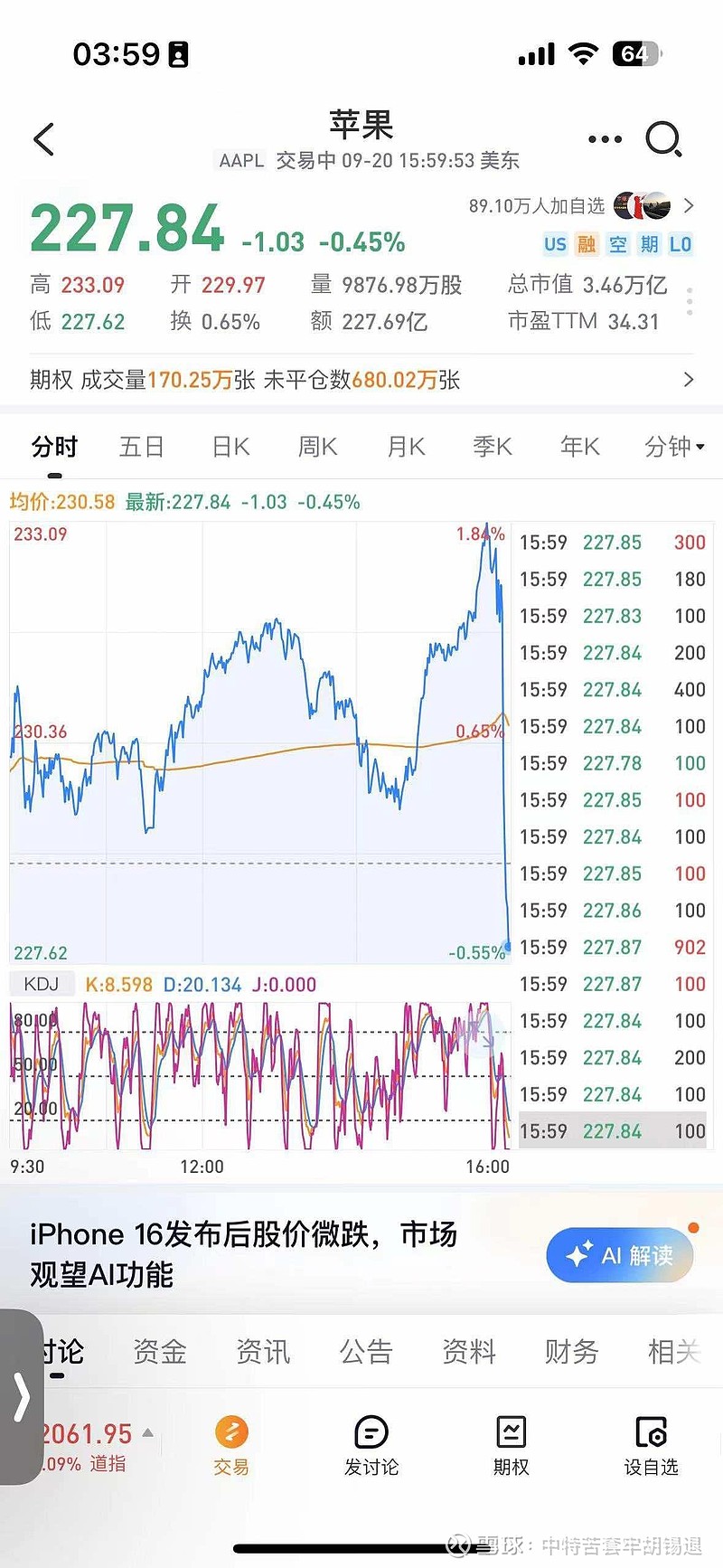Open the more options (three dots) menu

pos(604,138)
